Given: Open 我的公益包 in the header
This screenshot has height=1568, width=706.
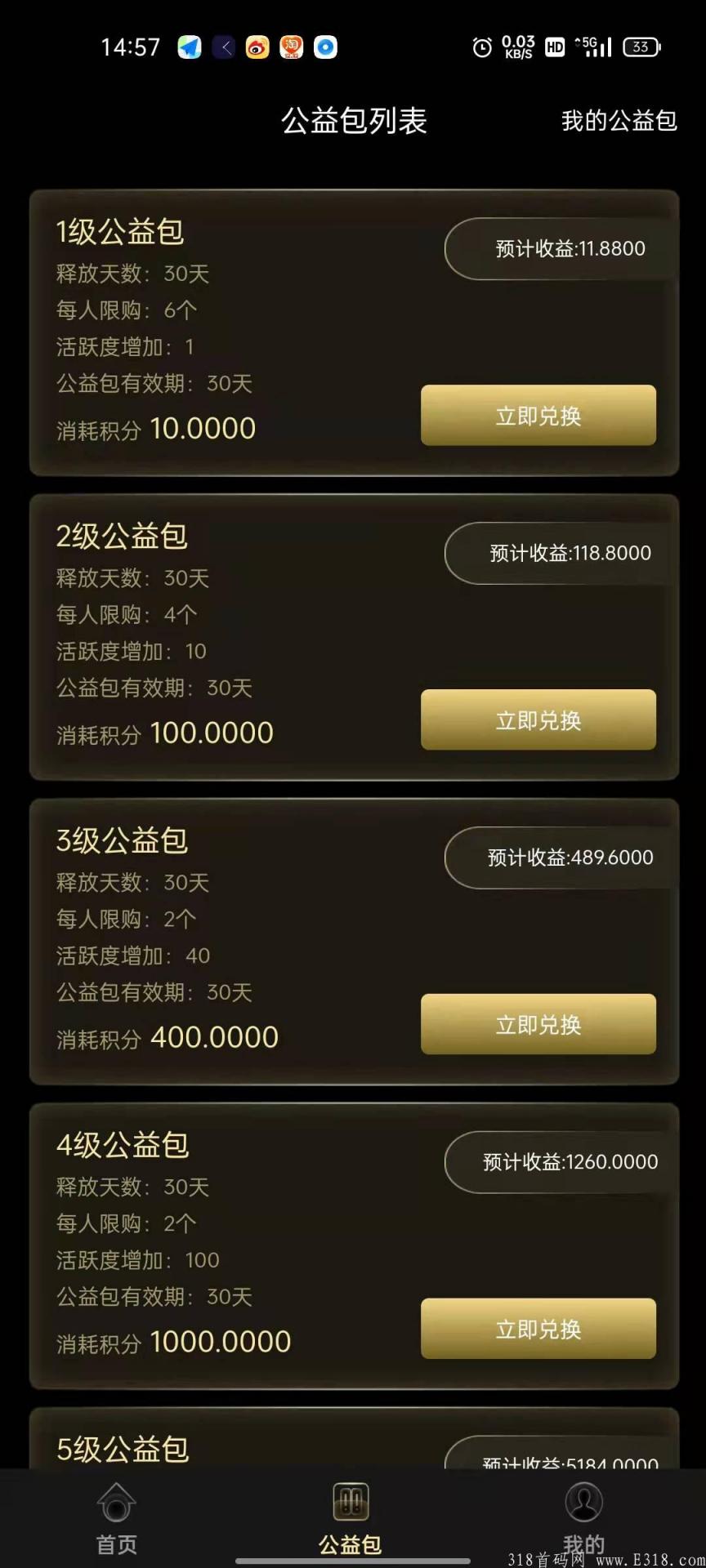Looking at the screenshot, I should (x=619, y=121).
